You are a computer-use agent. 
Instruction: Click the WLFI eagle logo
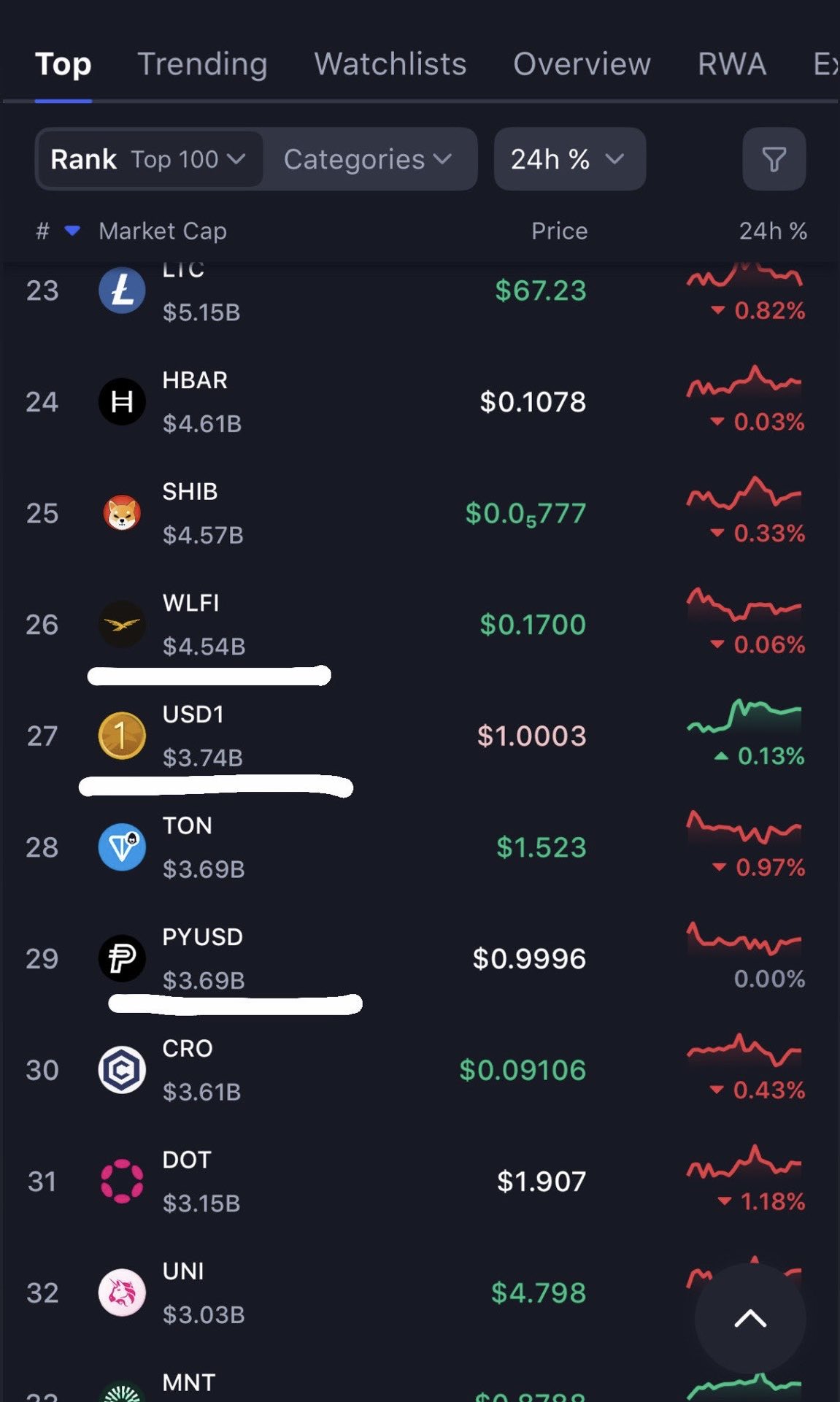[122, 624]
